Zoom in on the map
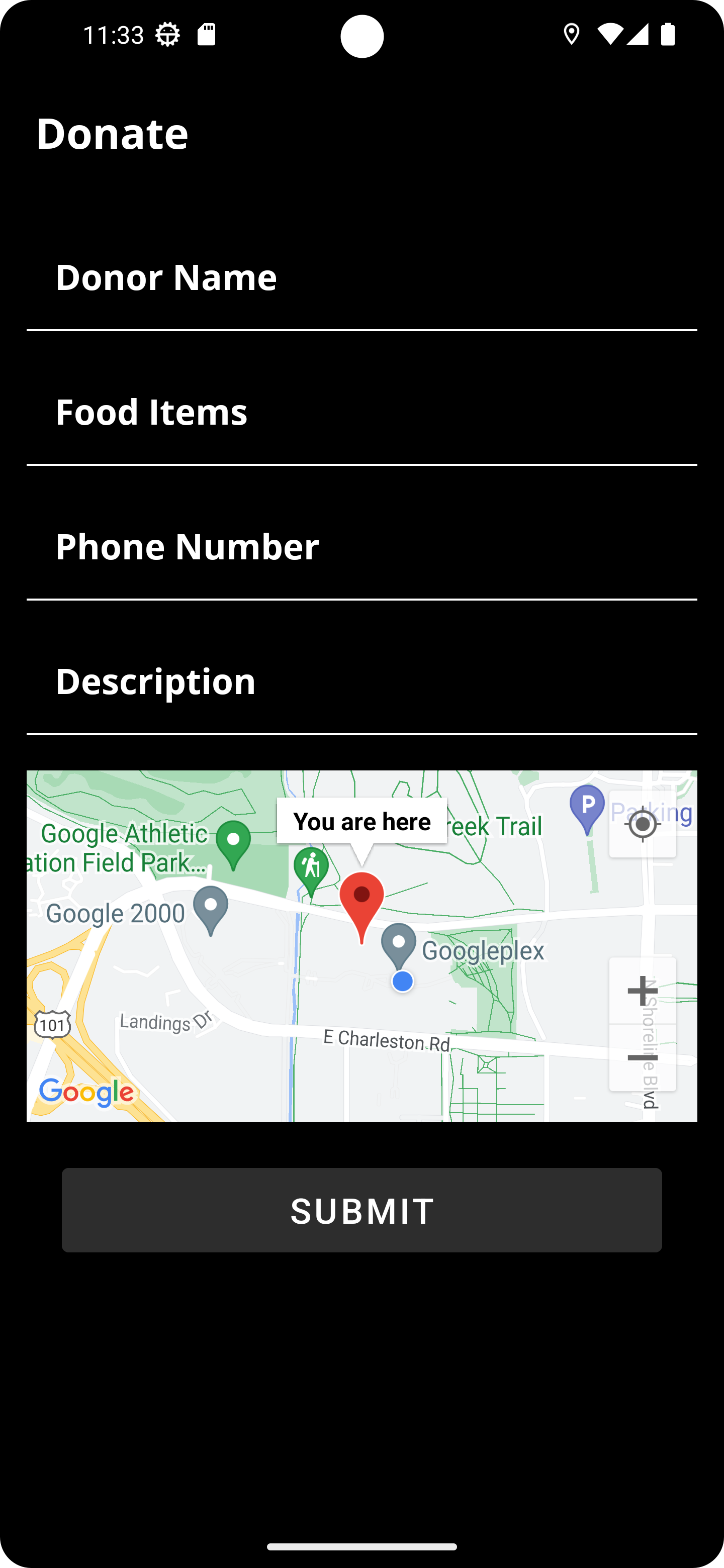Viewport: 724px width, 1568px height. pos(643,991)
